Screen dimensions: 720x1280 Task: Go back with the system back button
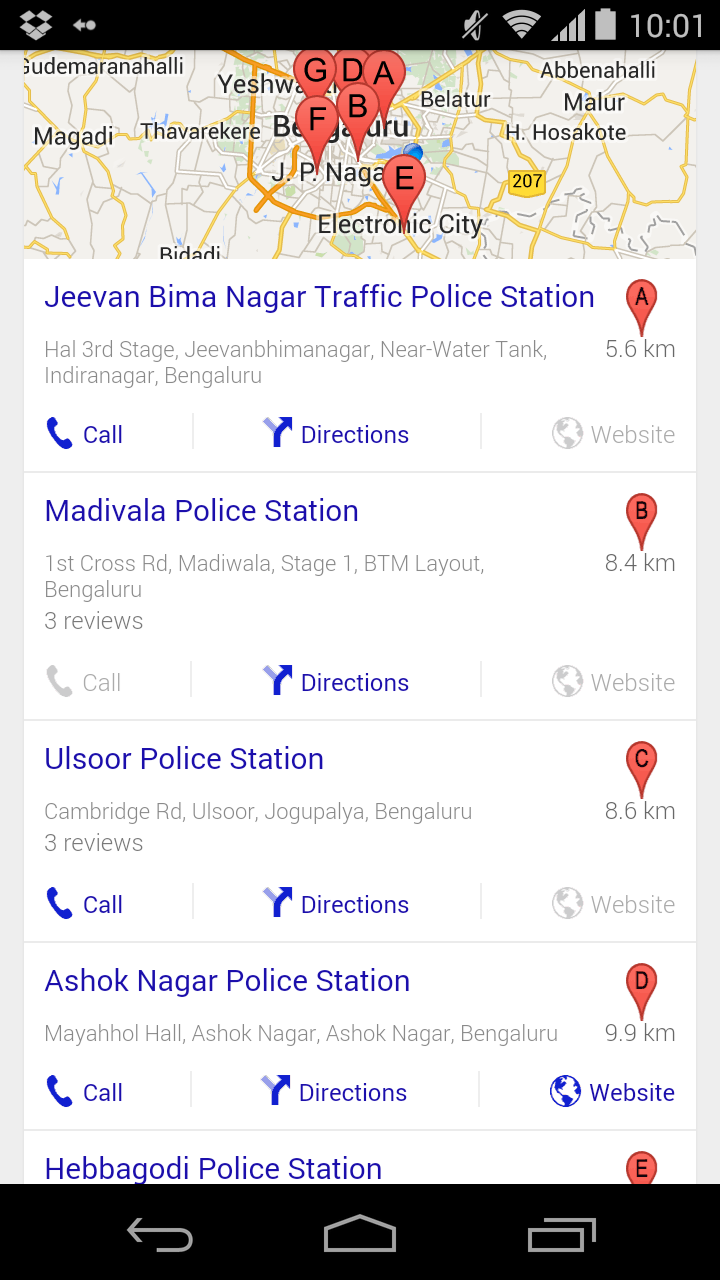160,1234
